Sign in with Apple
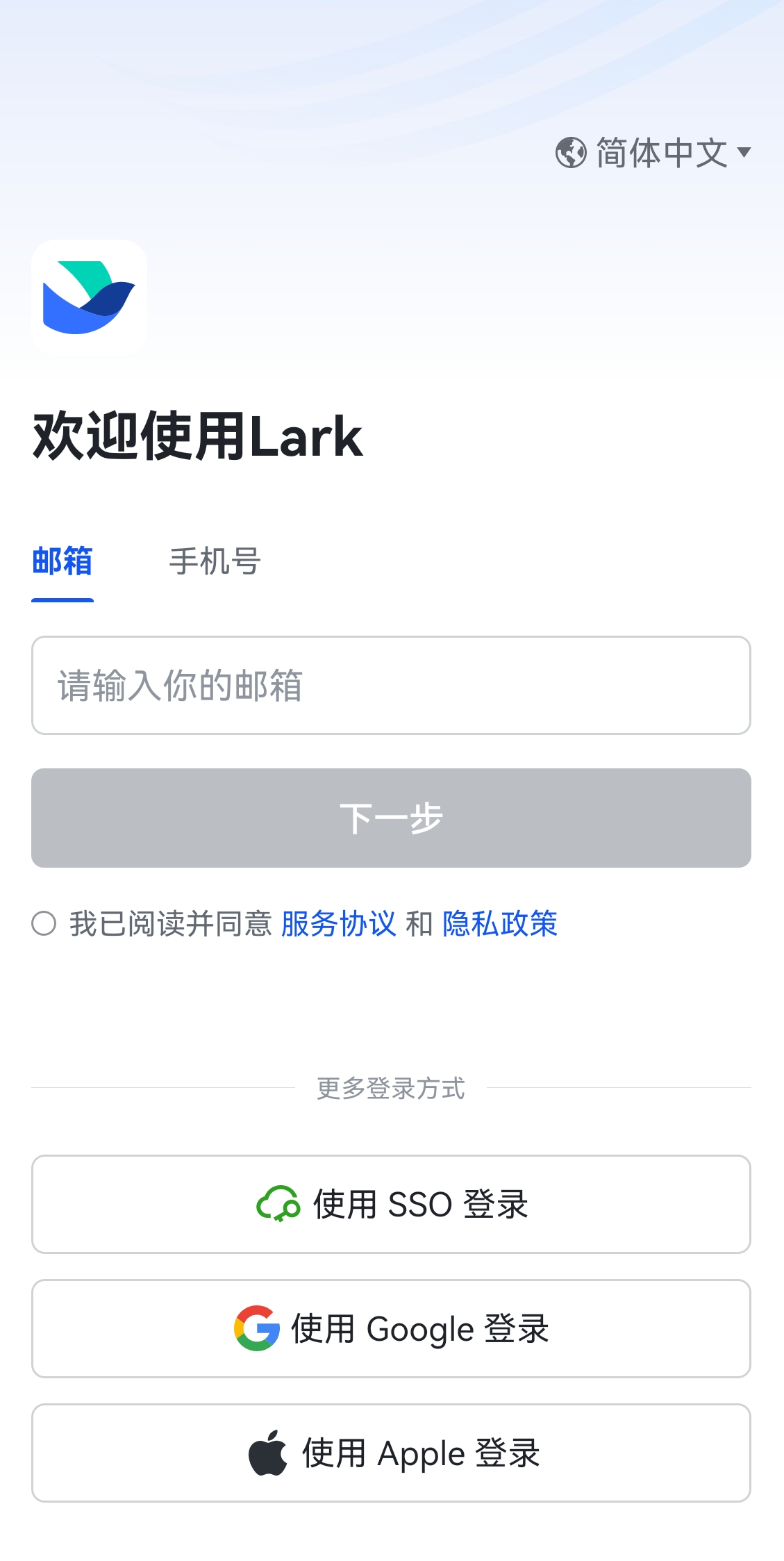This screenshot has width=784, height=1561. click(392, 1453)
